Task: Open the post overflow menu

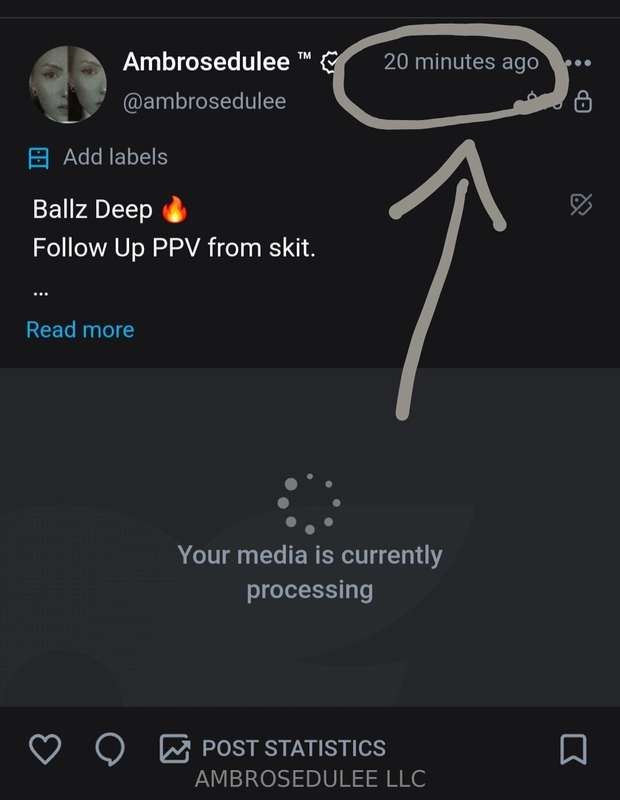Action: tap(578, 63)
